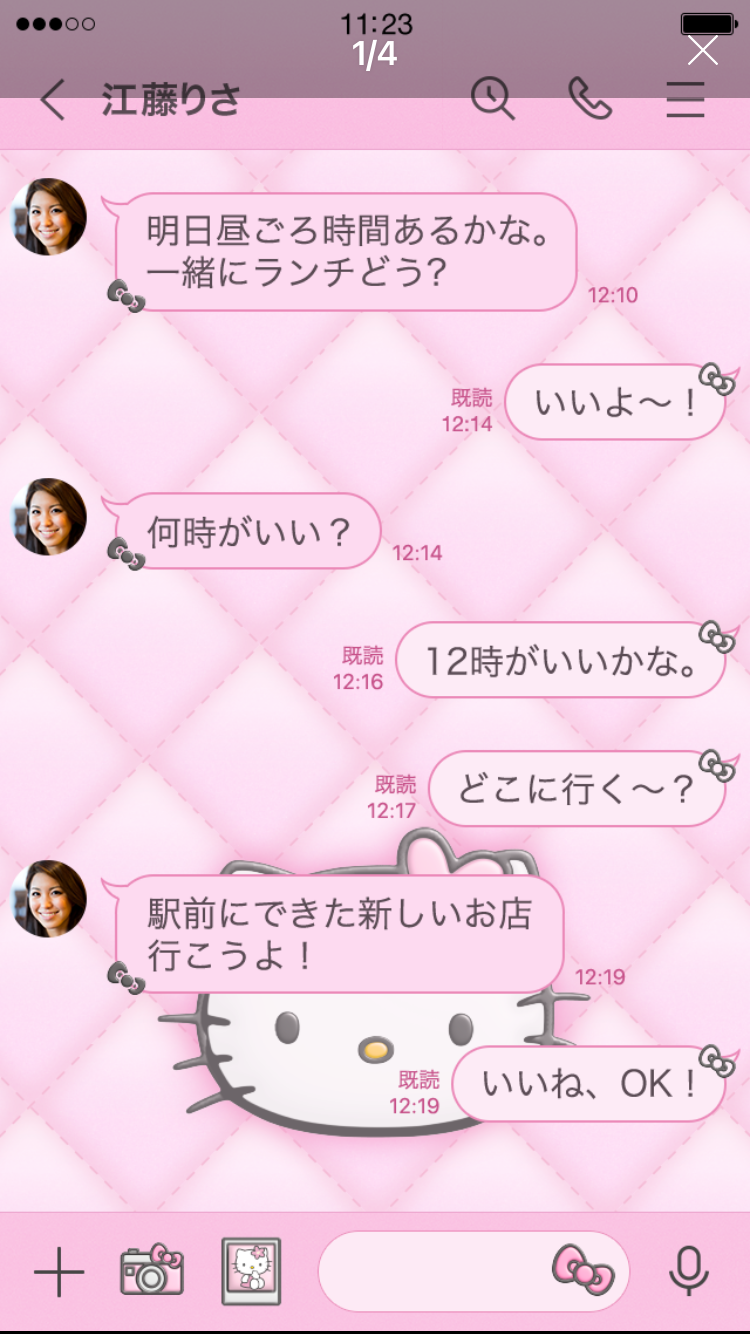Image resolution: width=750 pixels, height=1334 pixels.
Task: Tap the 1/4 page indicator
Action: click(375, 55)
